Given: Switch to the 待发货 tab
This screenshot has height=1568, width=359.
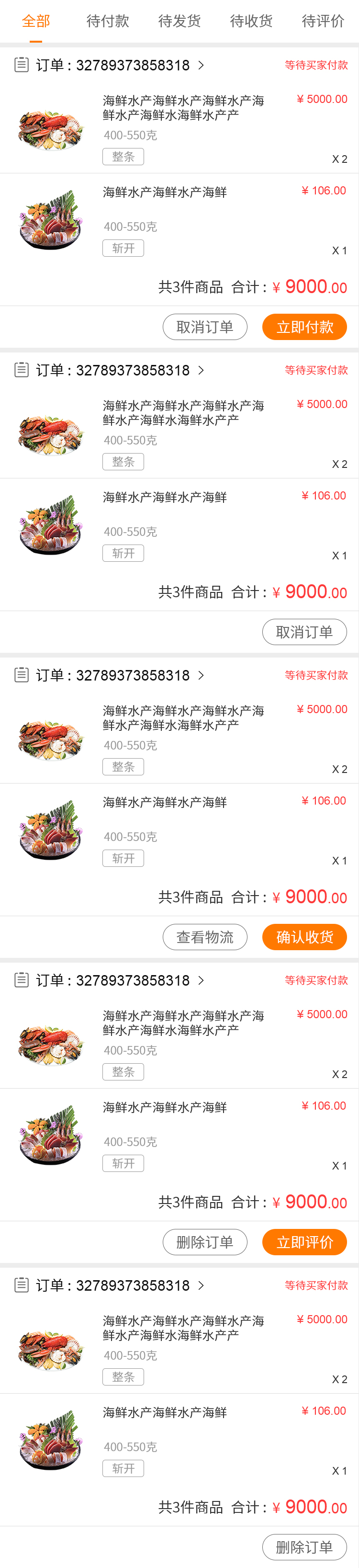Looking at the screenshot, I should (x=179, y=21).
